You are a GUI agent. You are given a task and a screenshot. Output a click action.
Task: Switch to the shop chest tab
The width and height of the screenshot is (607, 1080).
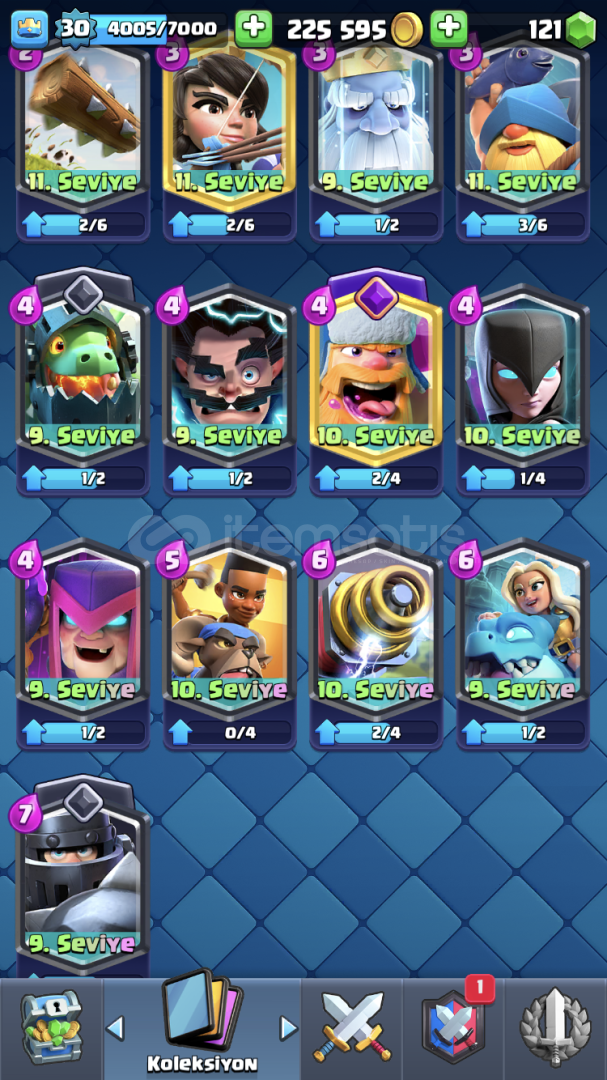pos(51,1028)
